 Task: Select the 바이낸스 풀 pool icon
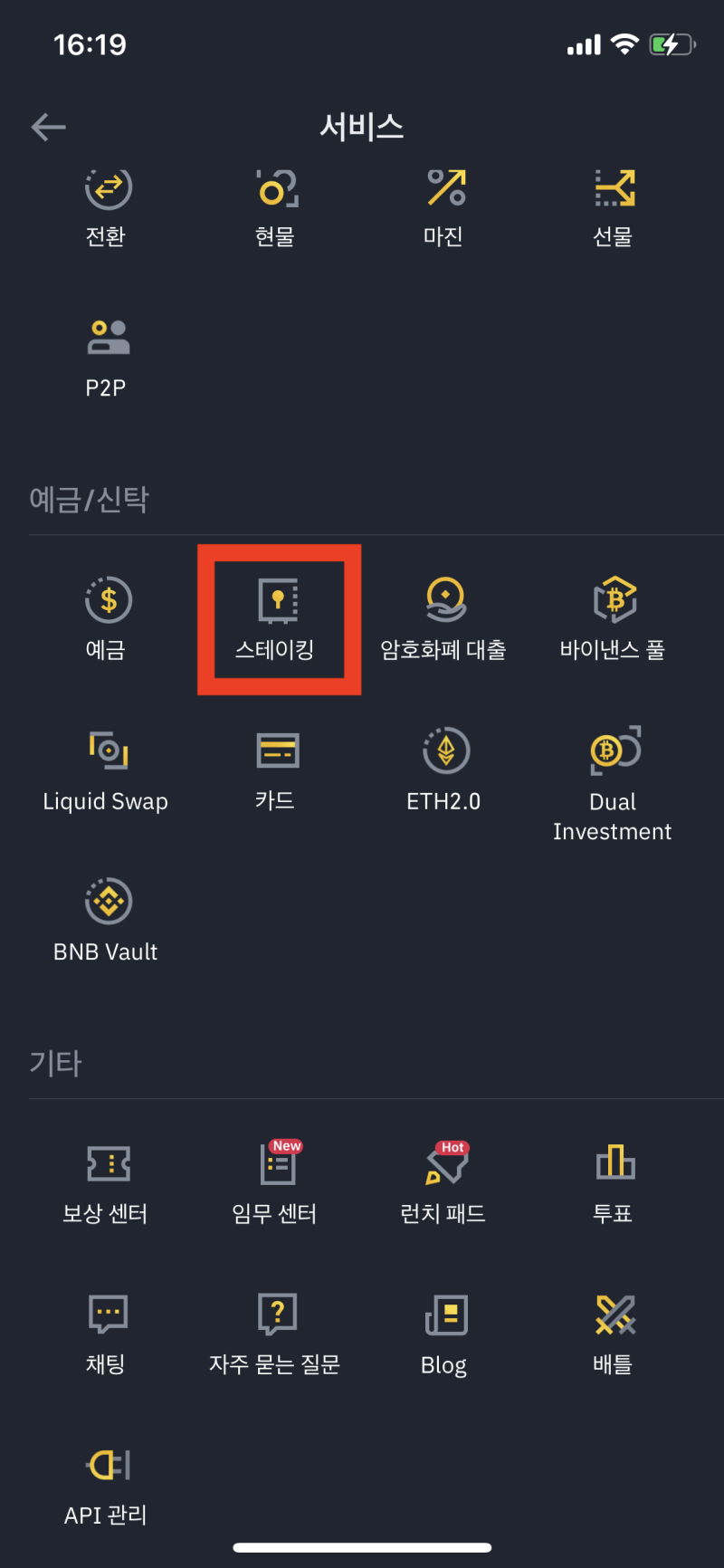pyautogui.click(x=613, y=618)
